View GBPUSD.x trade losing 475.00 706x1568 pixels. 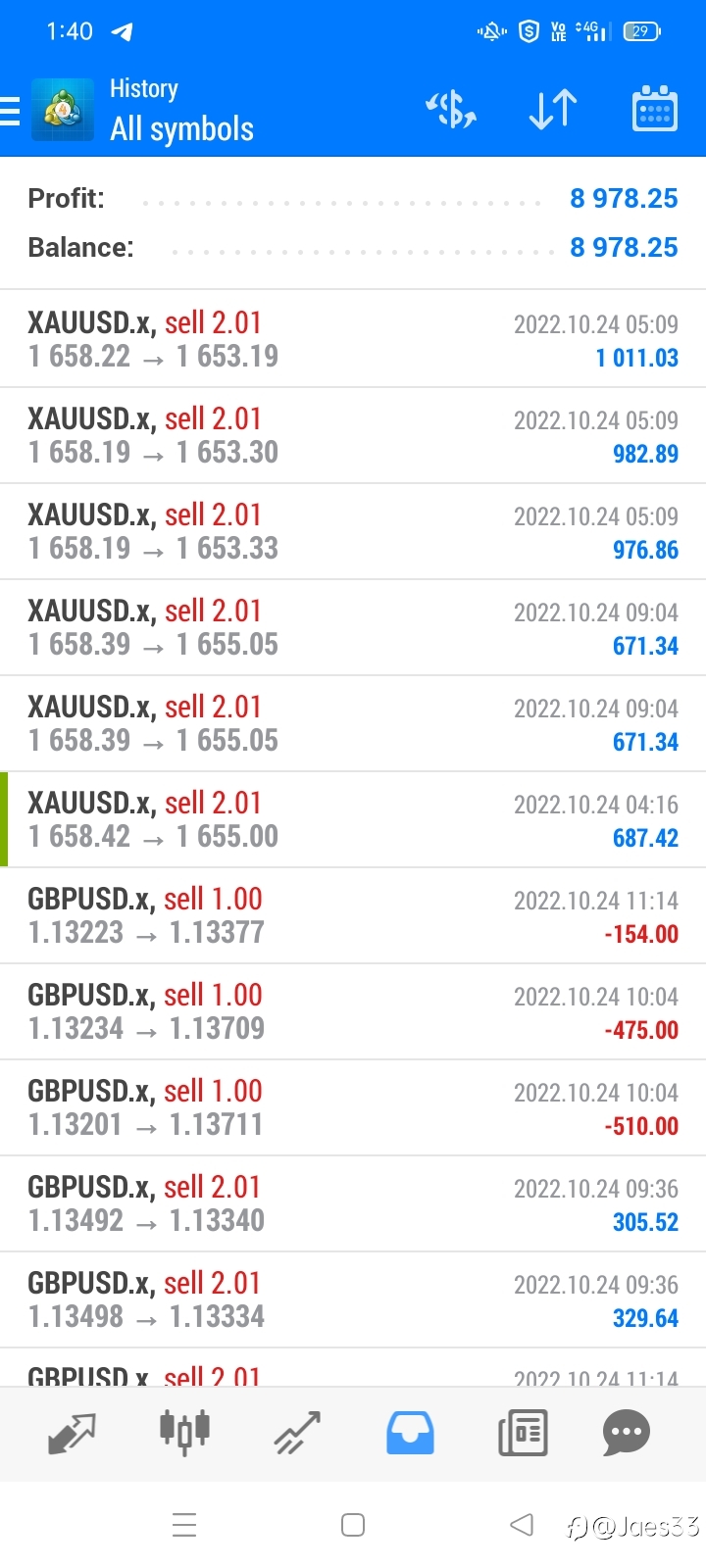[353, 1011]
